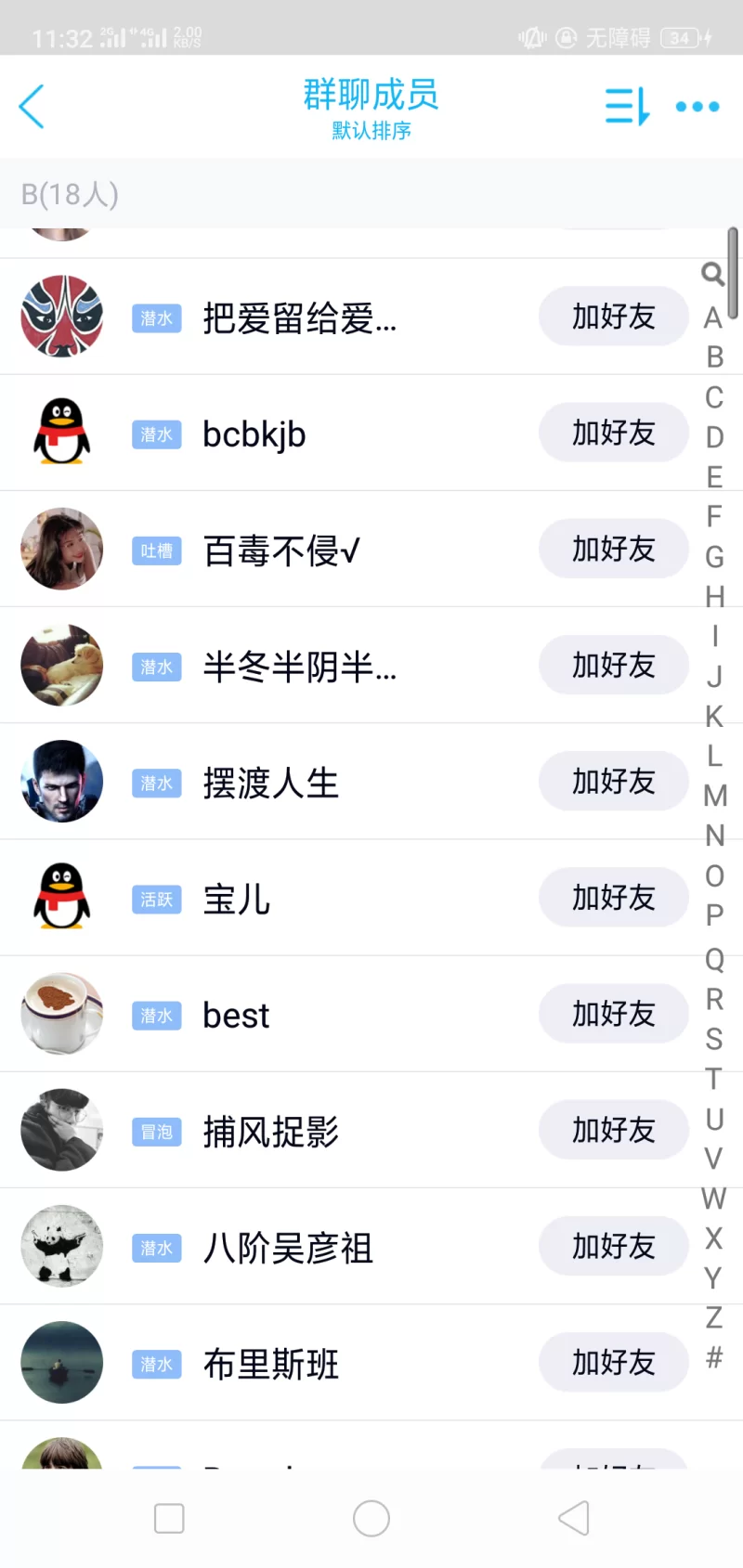Open recent apps from navigation bar
The height and width of the screenshot is (1568, 743).
(x=169, y=1519)
